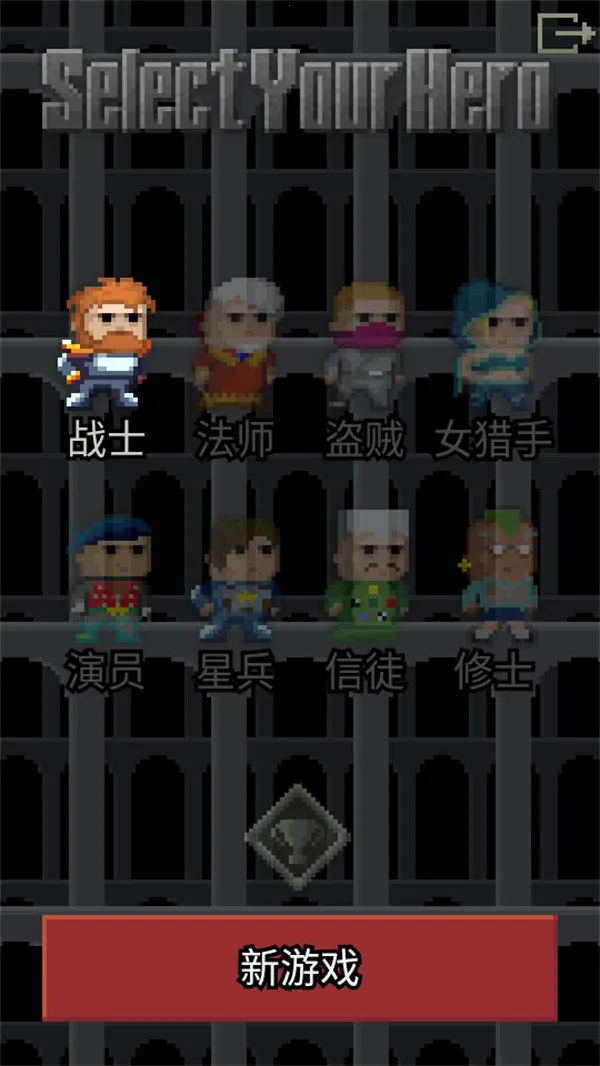
Task: Start a new game with 新游戏
Action: 299,967
